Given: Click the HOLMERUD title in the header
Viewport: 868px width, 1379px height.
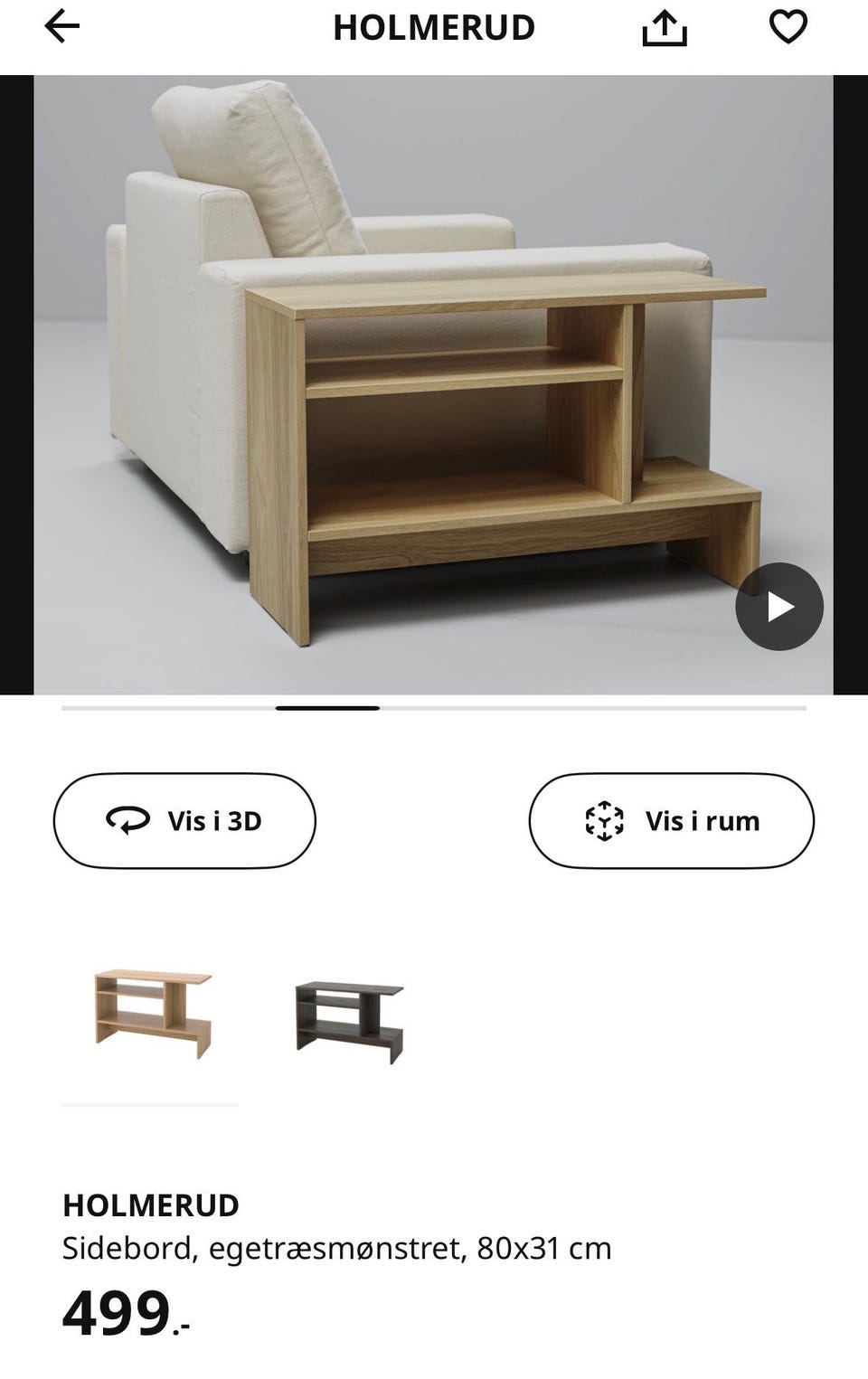Looking at the screenshot, I should click(x=434, y=27).
